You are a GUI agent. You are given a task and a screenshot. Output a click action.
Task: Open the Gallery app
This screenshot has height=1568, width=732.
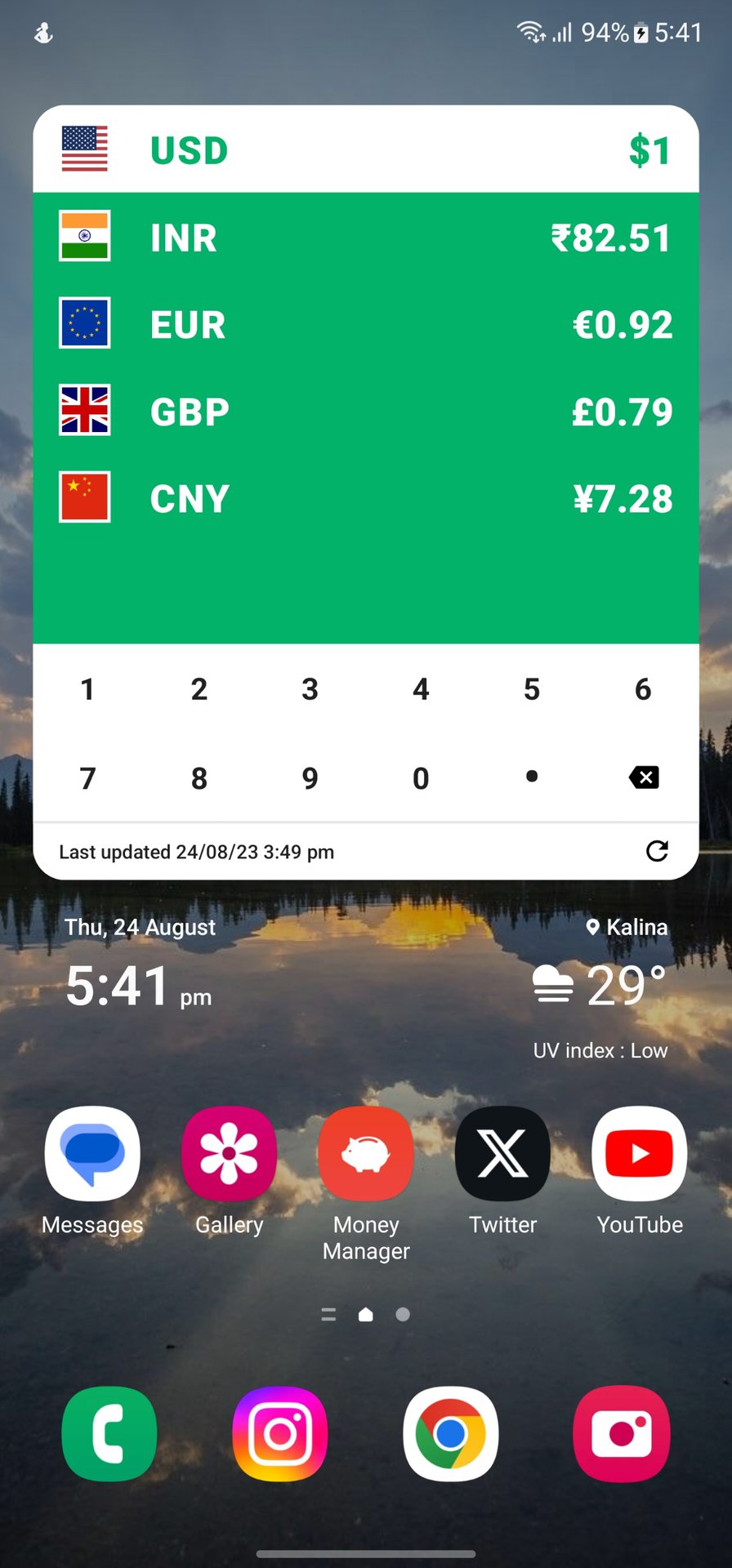coord(230,1153)
